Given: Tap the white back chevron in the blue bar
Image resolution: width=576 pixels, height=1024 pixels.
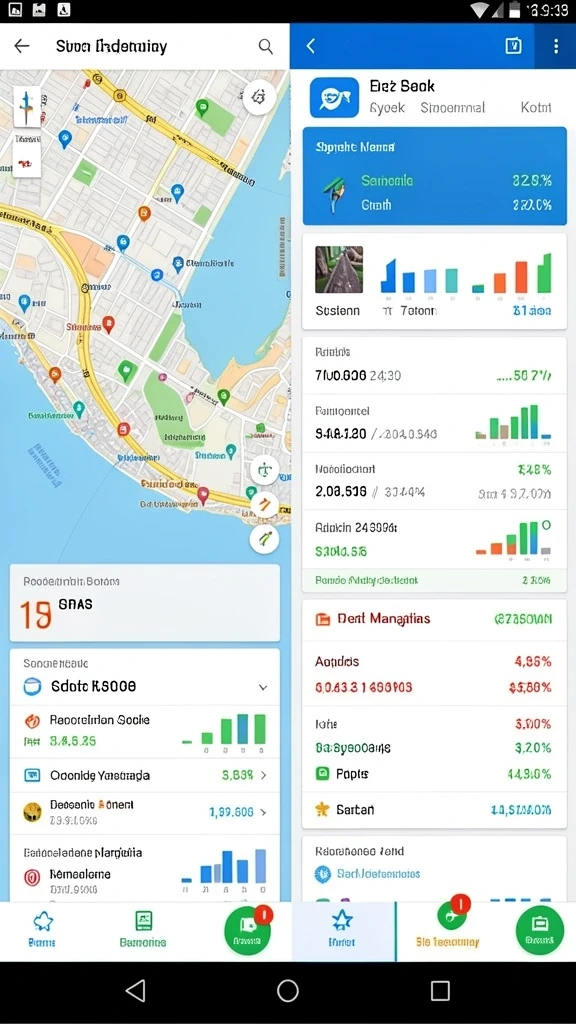Looking at the screenshot, I should [311, 46].
